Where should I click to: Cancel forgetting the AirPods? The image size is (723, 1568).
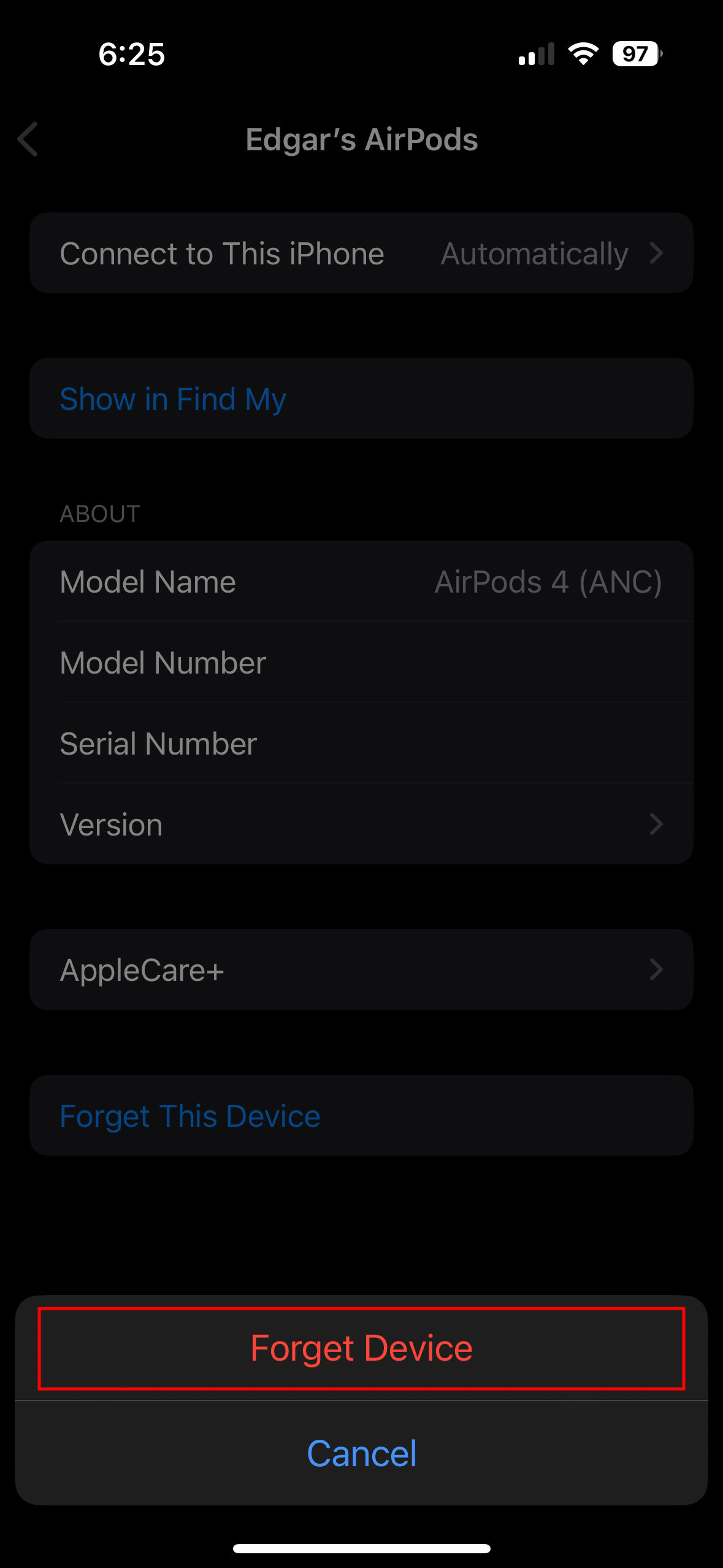[x=361, y=1453]
